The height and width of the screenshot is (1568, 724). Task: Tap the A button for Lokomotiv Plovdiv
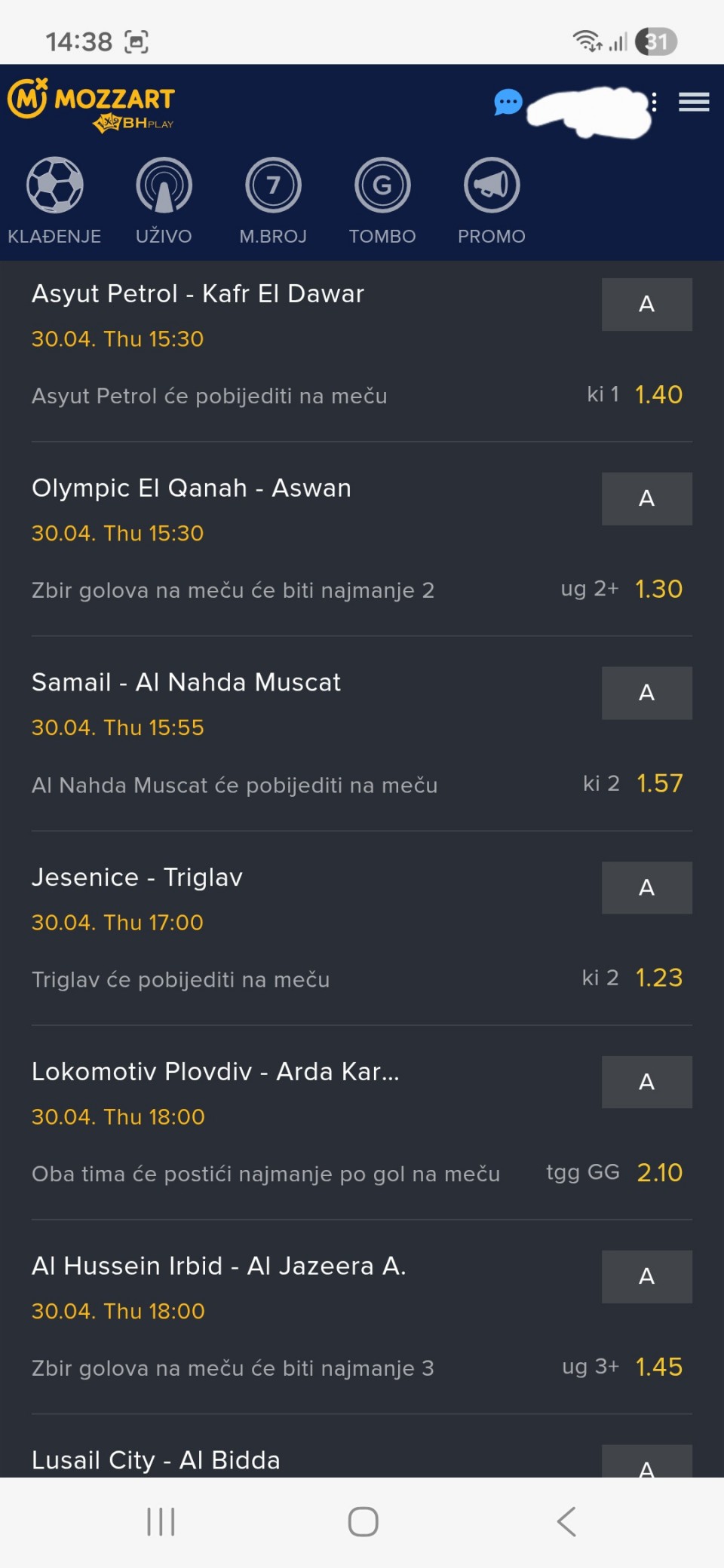646,1082
